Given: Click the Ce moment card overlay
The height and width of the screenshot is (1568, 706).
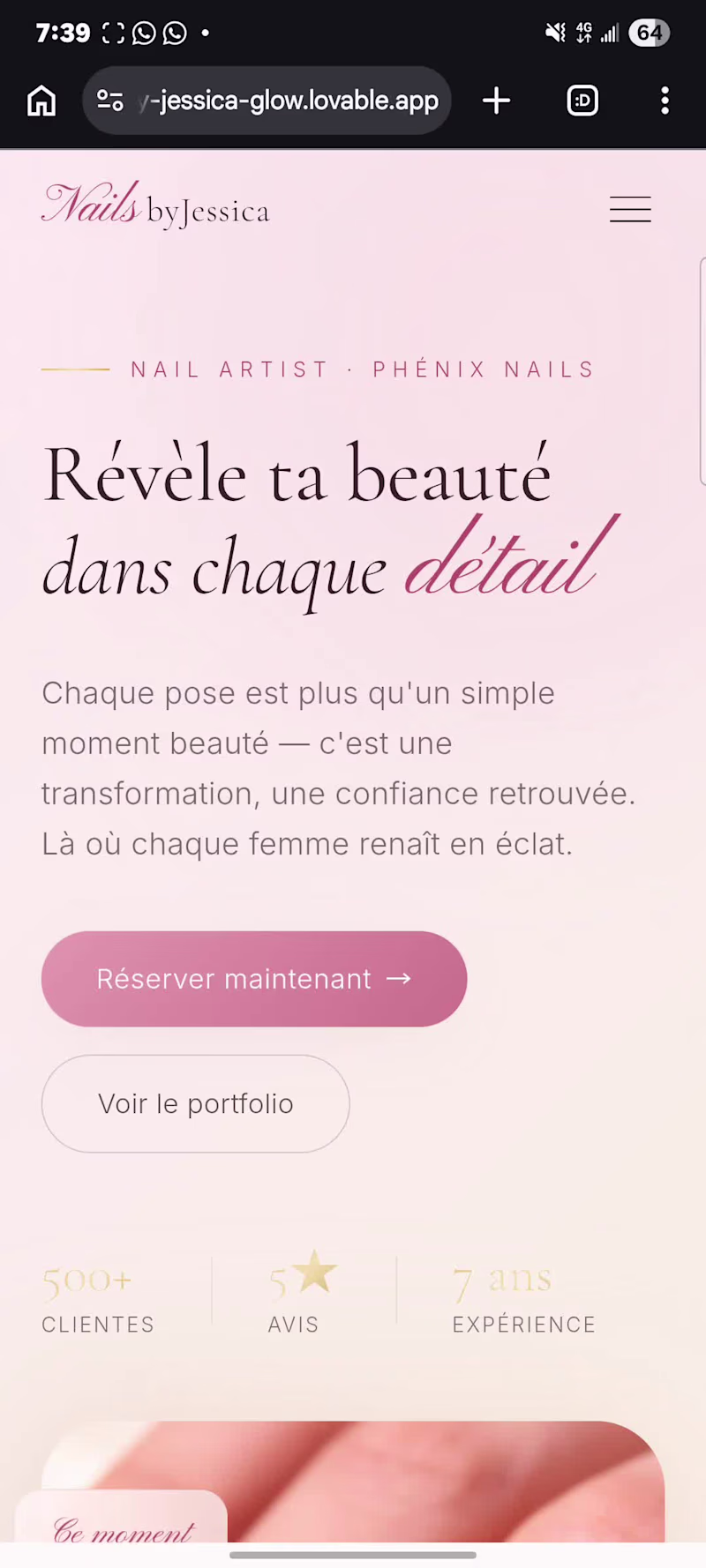Looking at the screenshot, I should [124, 1530].
